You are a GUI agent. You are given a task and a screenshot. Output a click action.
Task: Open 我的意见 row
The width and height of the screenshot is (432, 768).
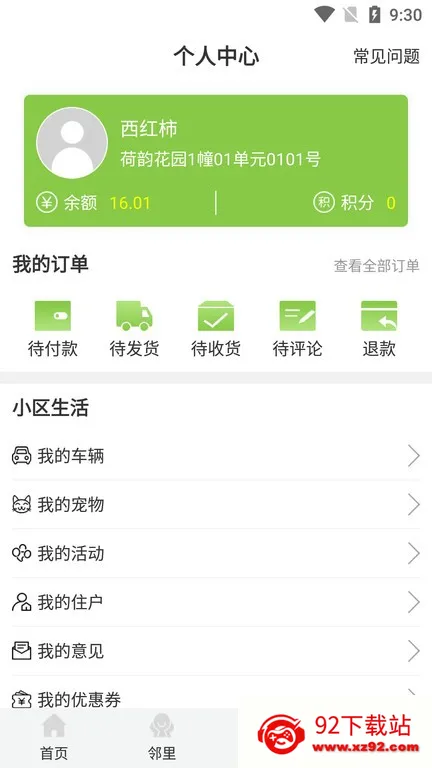coord(216,651)
